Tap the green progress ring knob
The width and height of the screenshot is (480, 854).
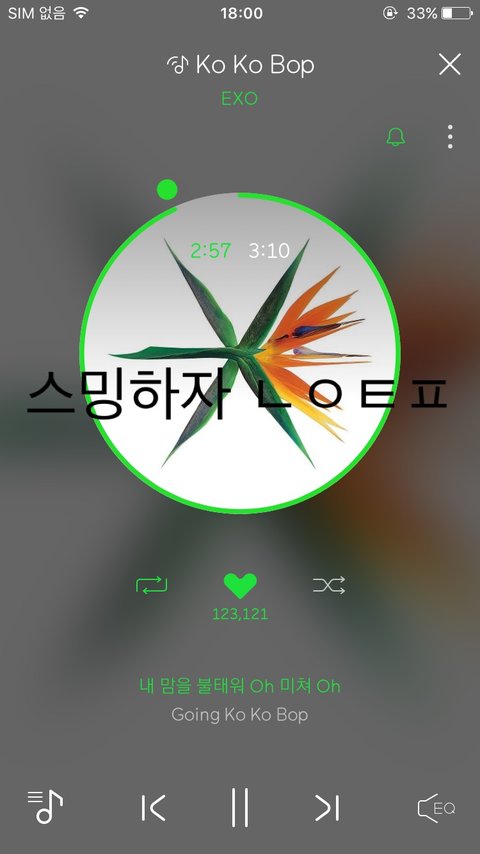click(167, 190)
